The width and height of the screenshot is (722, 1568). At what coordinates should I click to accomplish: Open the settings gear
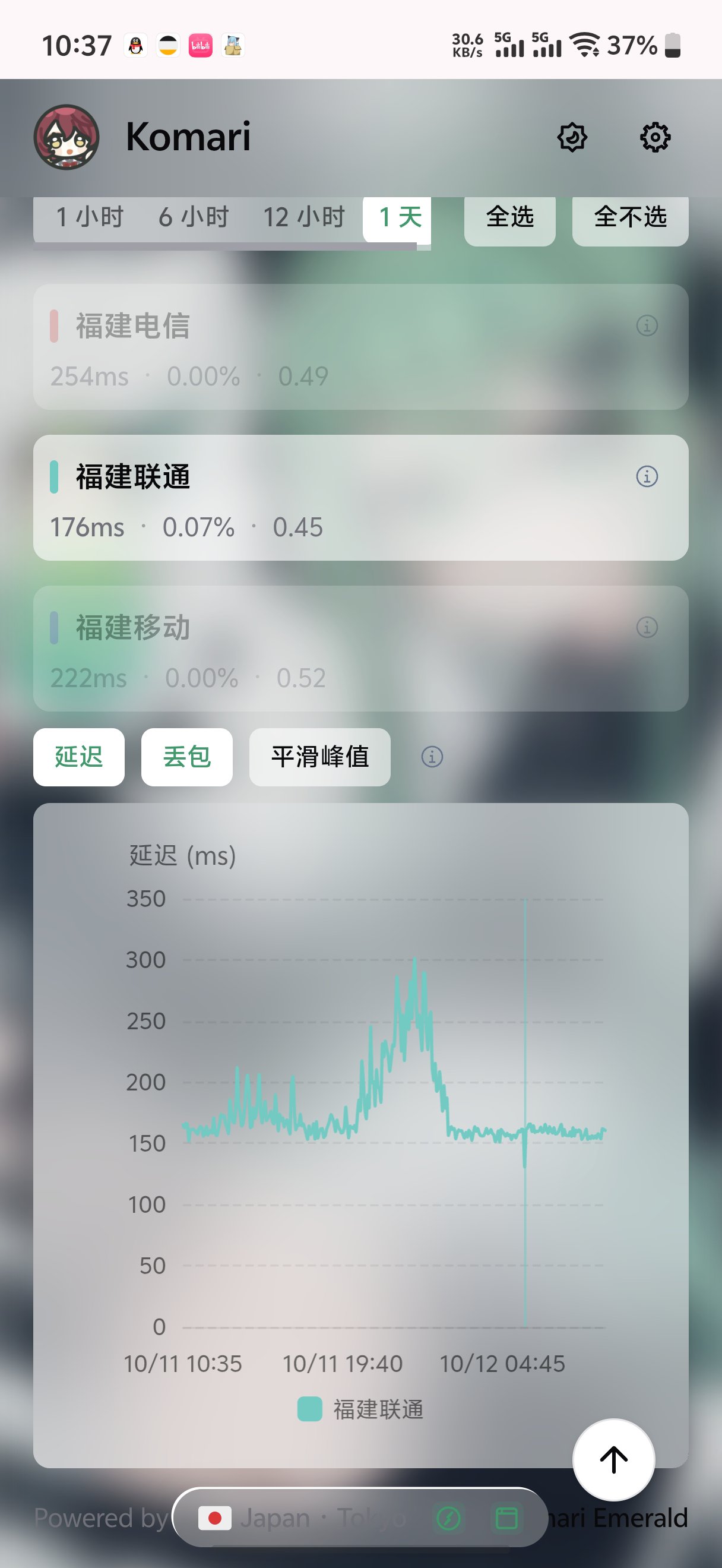(655, 138)
